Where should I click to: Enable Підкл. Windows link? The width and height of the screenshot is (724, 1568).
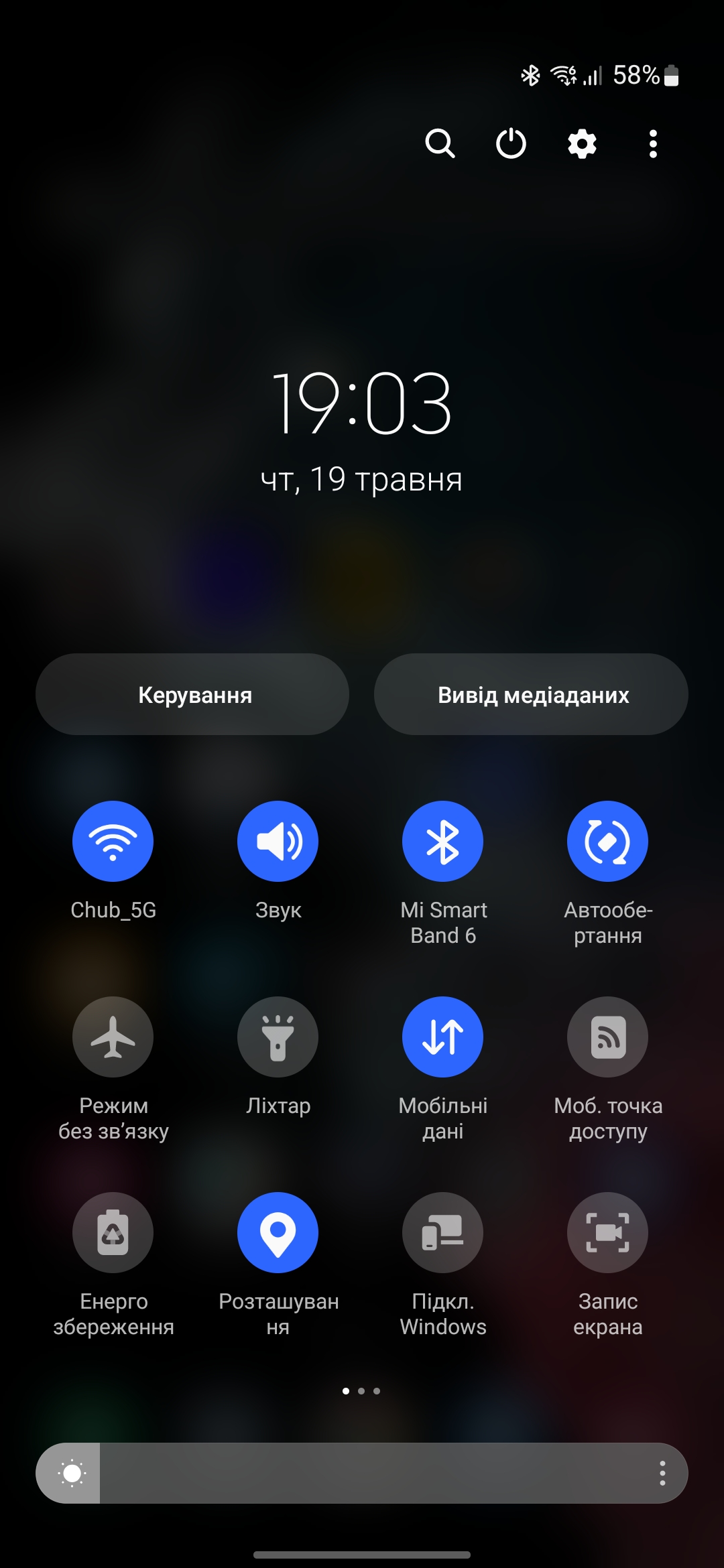[442, 1232]
